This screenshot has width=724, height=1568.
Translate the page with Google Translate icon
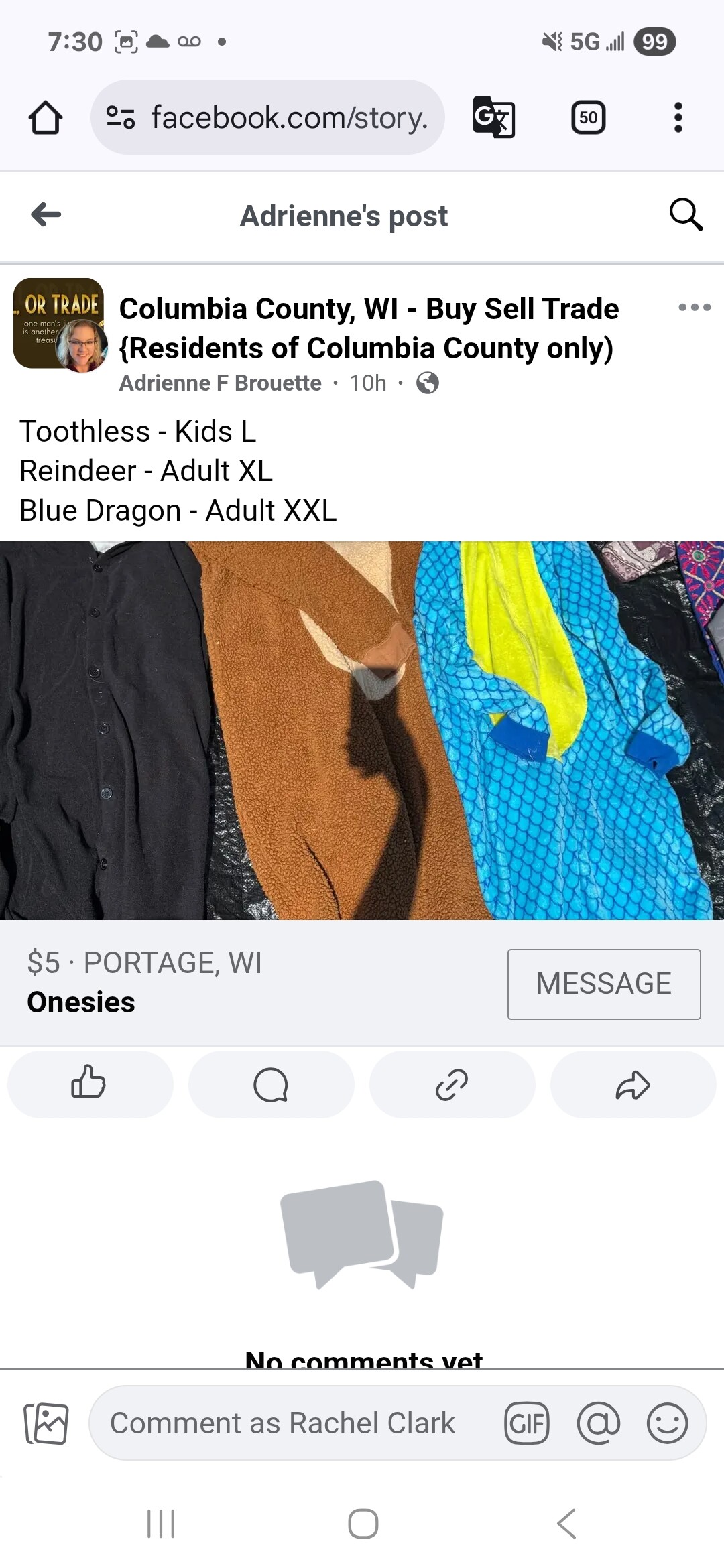494,118
